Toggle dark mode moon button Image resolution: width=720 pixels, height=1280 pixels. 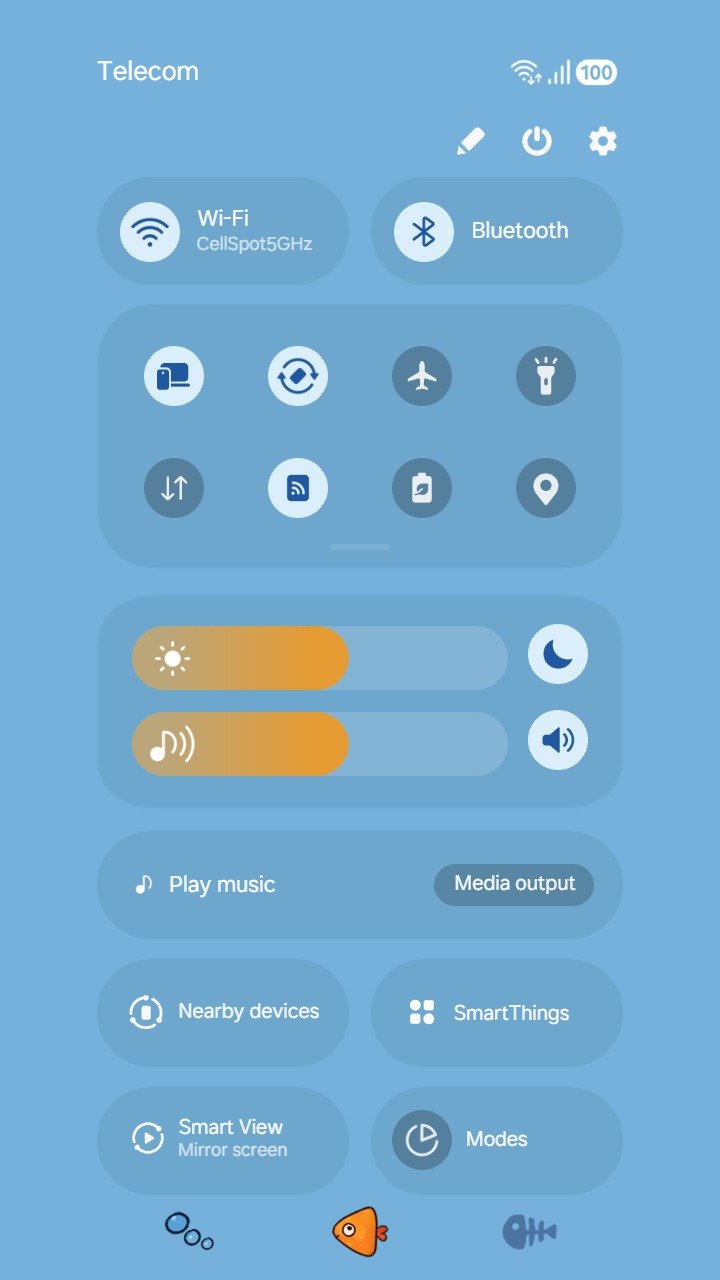(558, 655)
